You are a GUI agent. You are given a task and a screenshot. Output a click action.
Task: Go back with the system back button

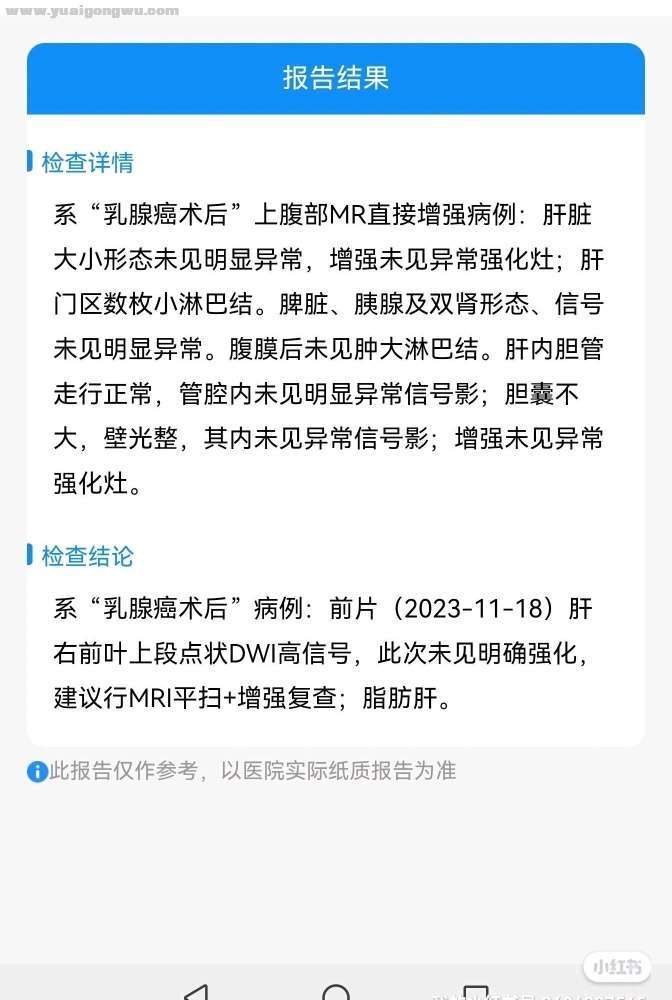click(x=197, y=993)
